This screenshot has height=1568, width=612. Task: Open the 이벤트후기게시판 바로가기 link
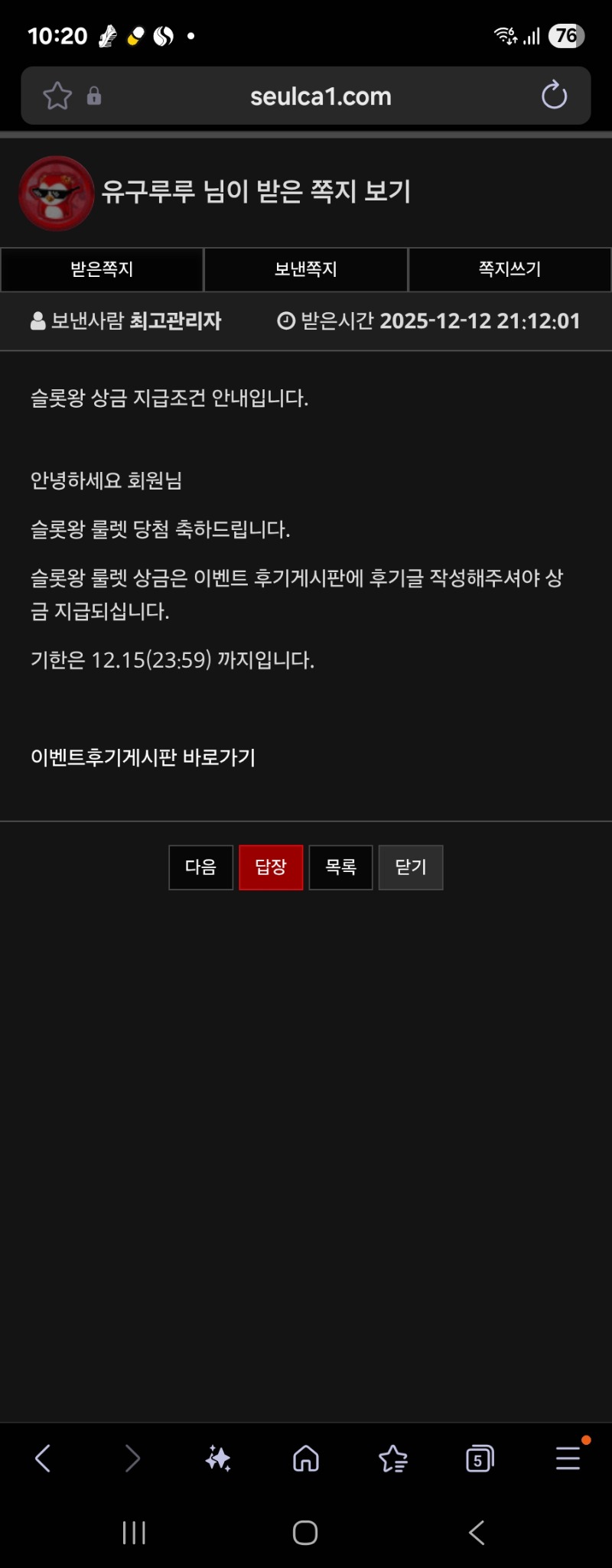click(143, 757)
